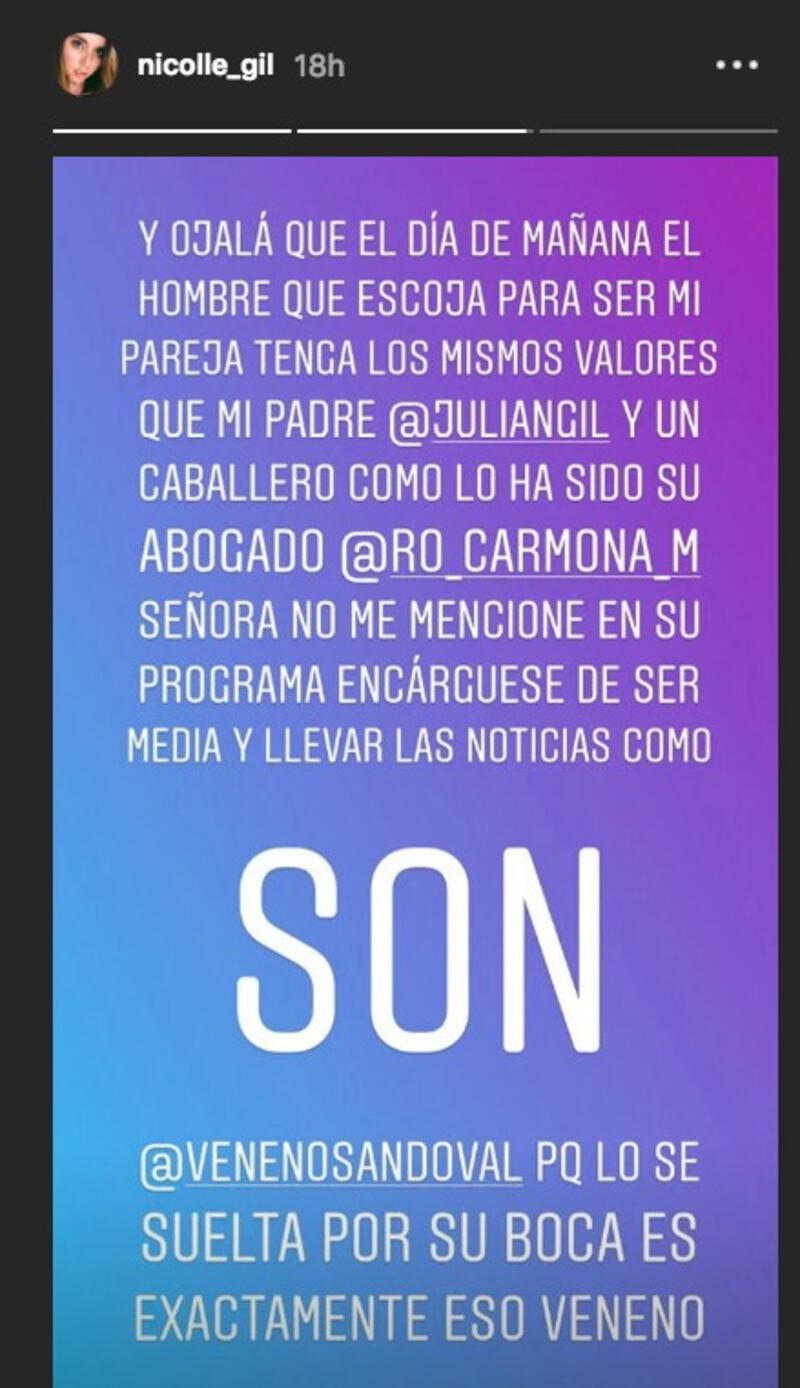Open the @VENENOSANDOVAL mention
Image resolution: width=800 pixels, height=1388 pixels.
[331, 1164]
